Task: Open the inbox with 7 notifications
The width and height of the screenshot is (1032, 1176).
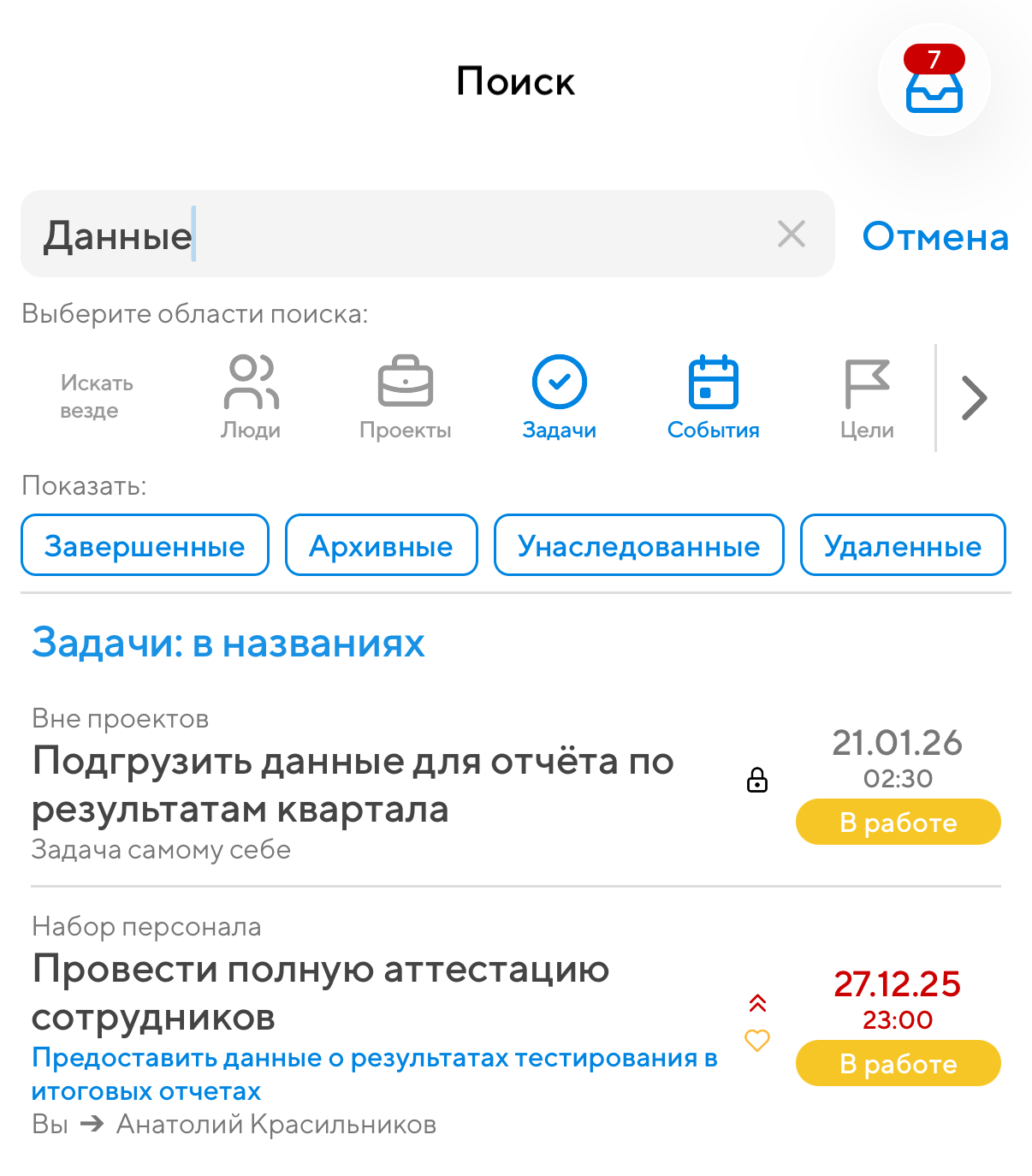Action: click(934, 80)
